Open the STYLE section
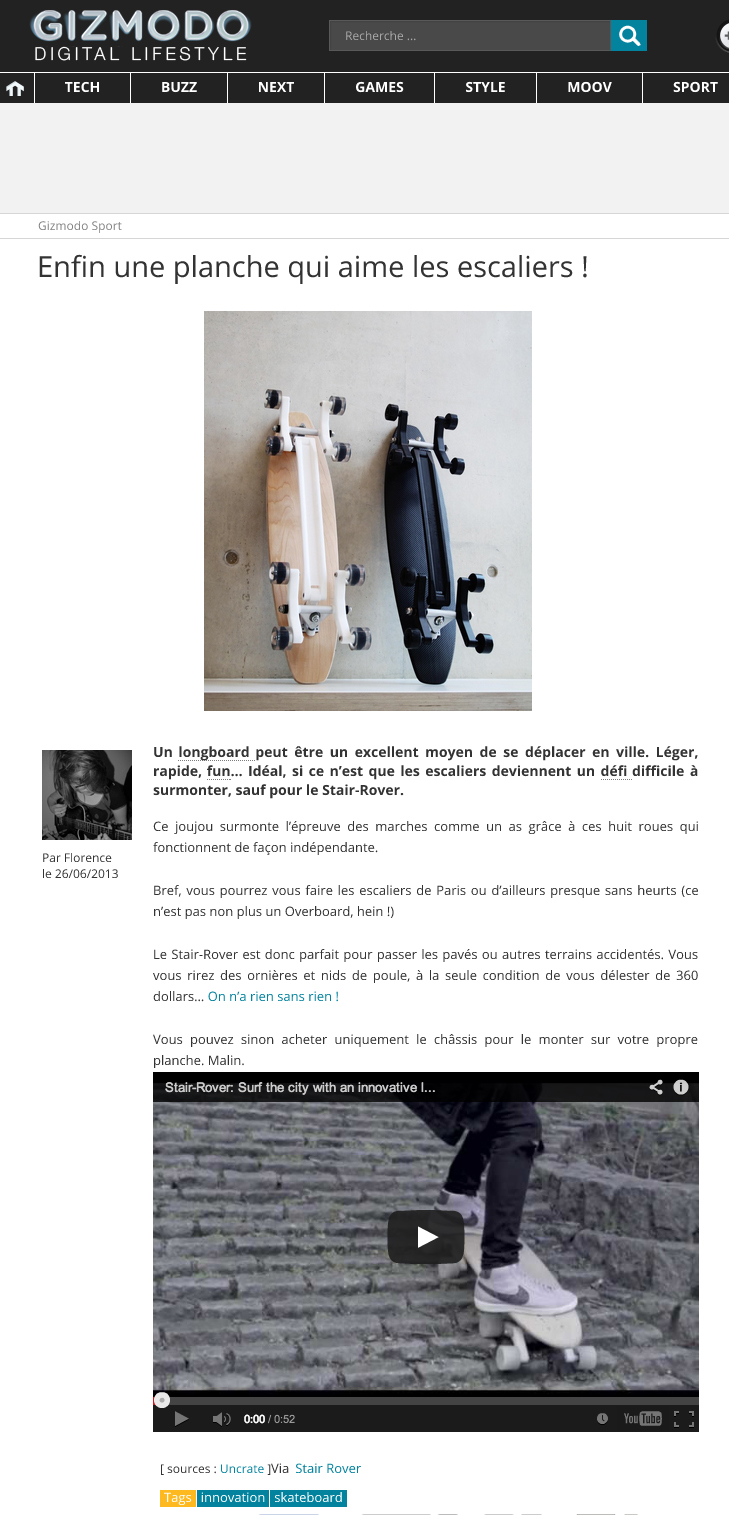Screen dimensions: 729x1515 [x=485, y=87]
